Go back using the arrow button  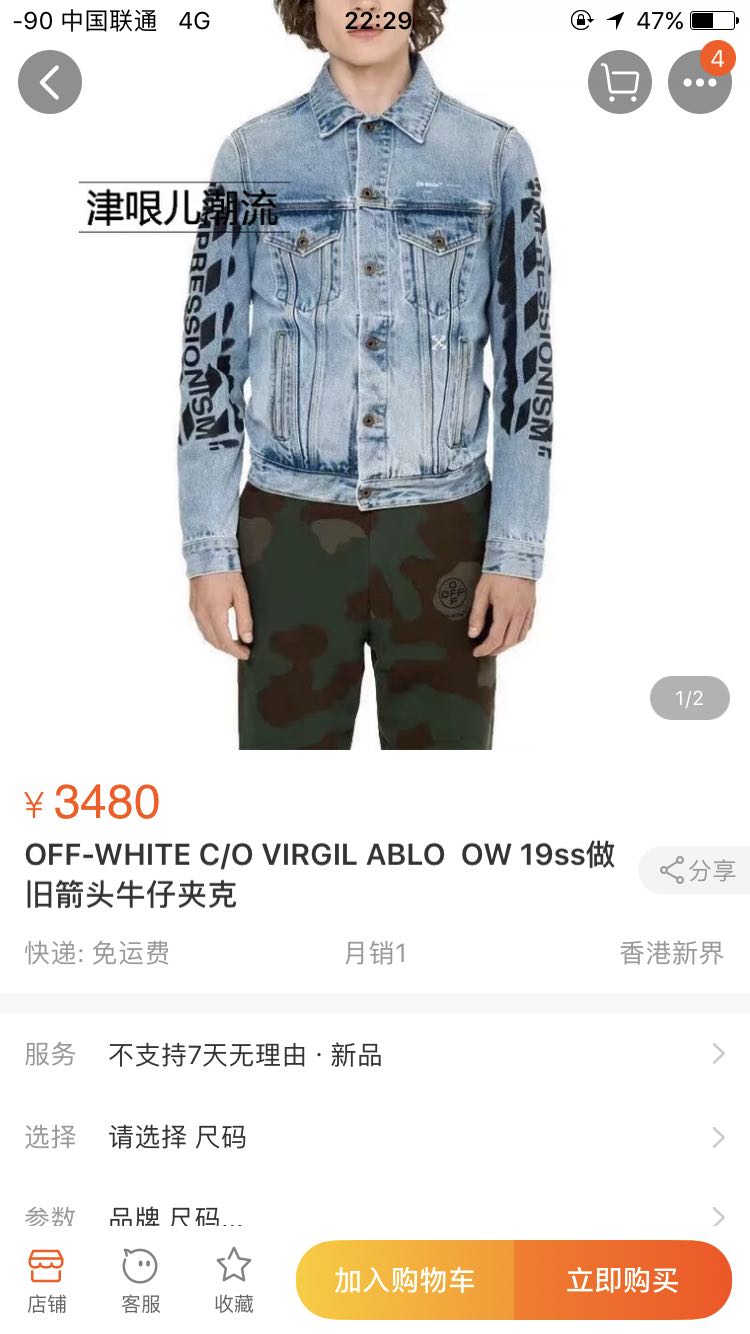click(x=50, y=82)
